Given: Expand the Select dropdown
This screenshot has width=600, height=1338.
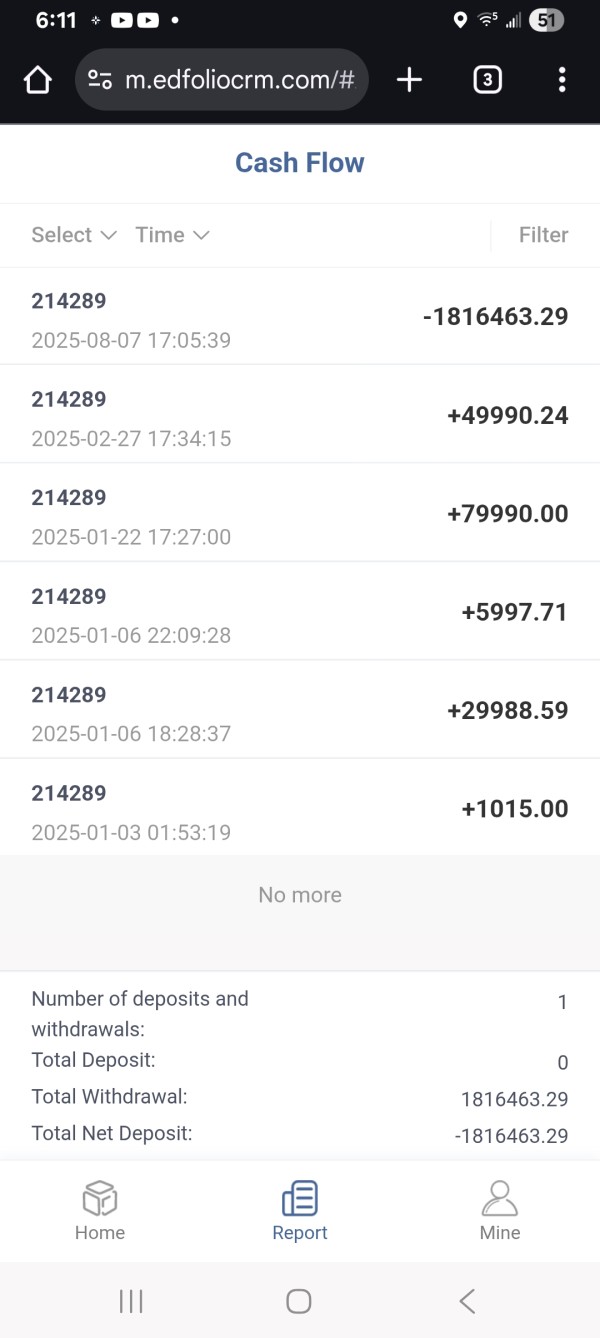Looking at the screenshot, I should 74,235.
